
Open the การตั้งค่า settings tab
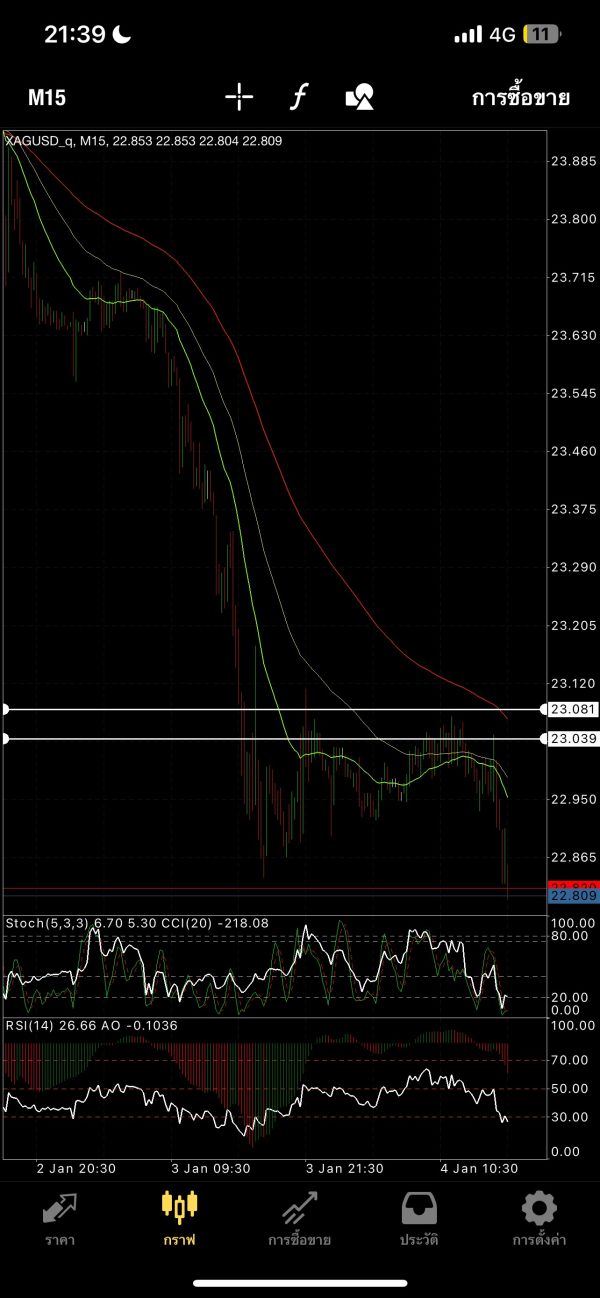pos(539,1220)
